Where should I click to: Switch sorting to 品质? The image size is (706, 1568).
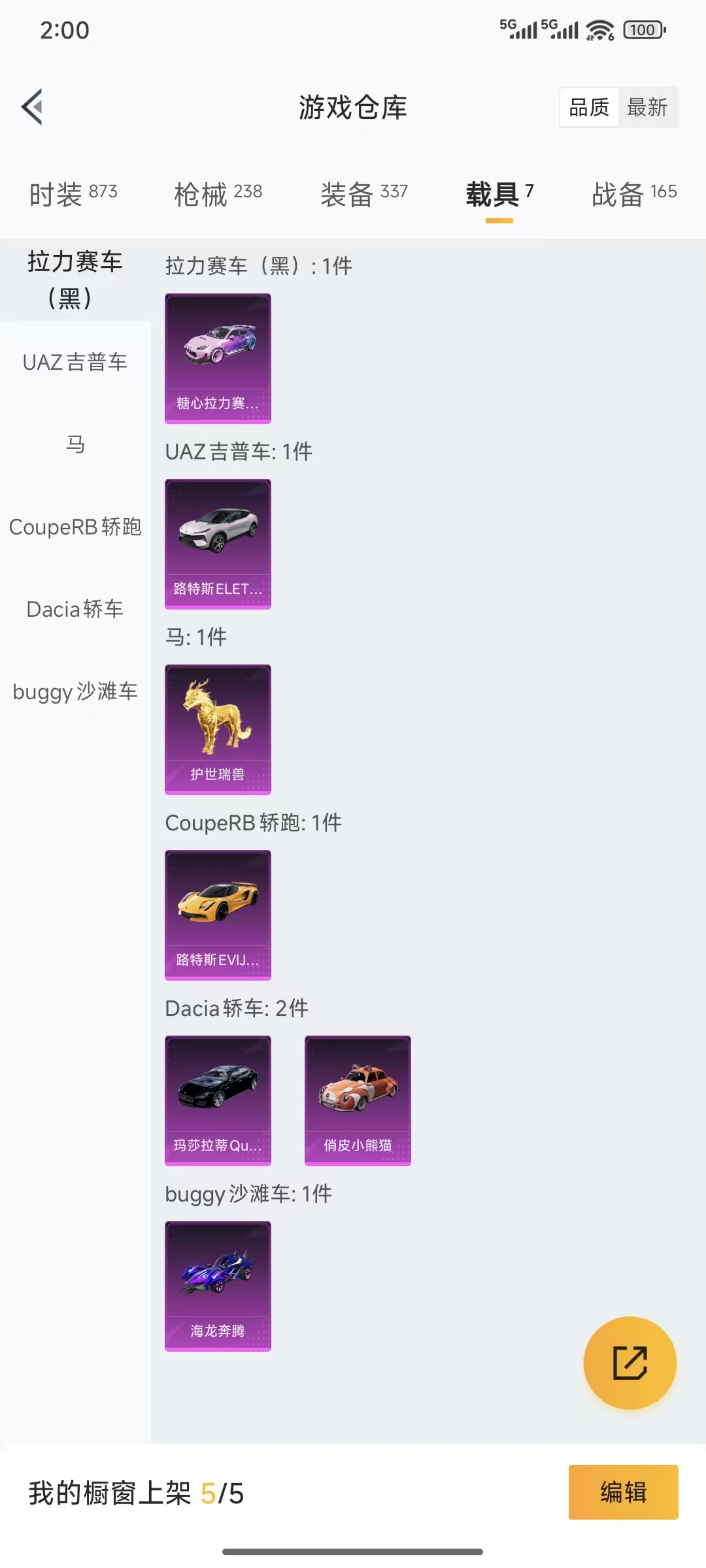pyautogui.click(x=588, y=106)
